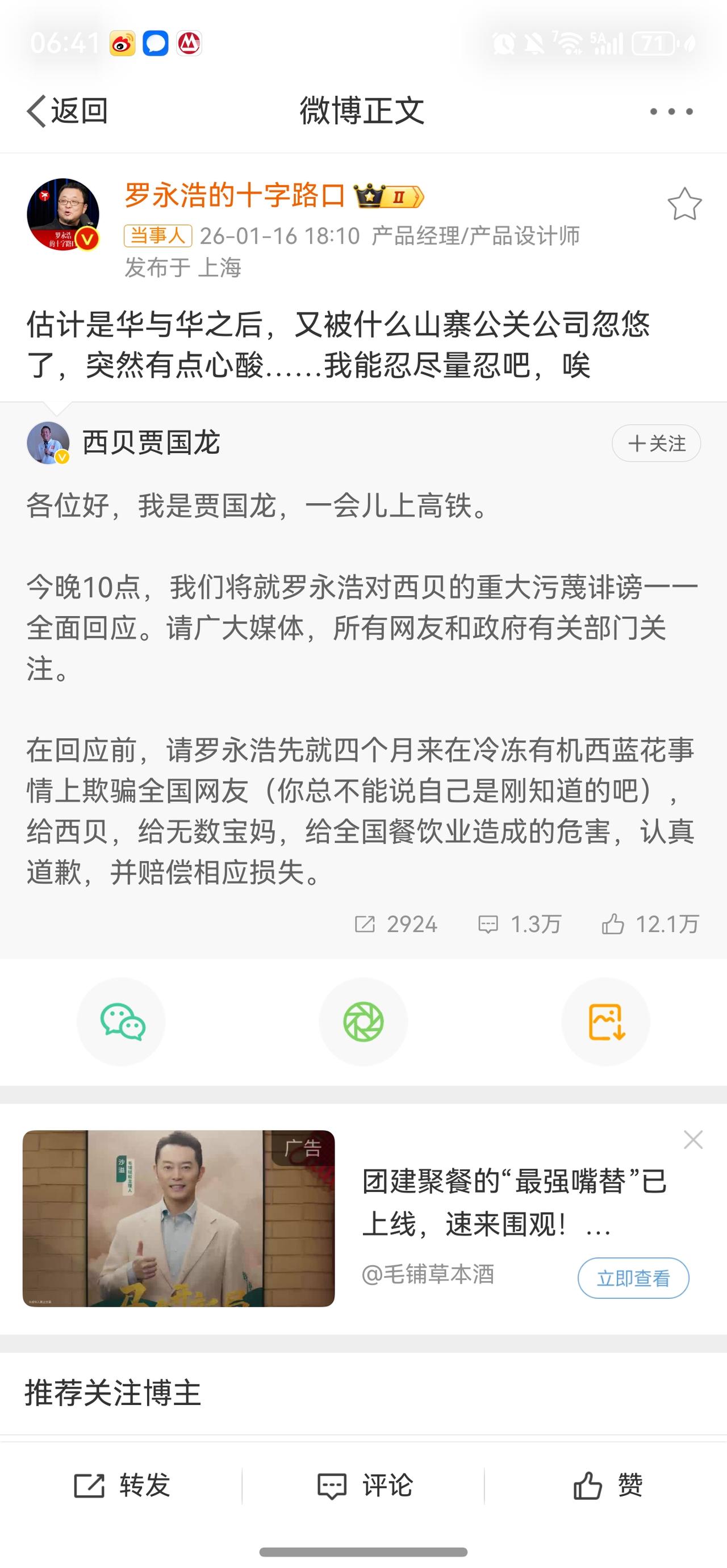Like the post using bottom 赞 control
Image resolution: width=727 pixels, height=1568 pixels.
pyautogui.click(x=609, y=1483)
